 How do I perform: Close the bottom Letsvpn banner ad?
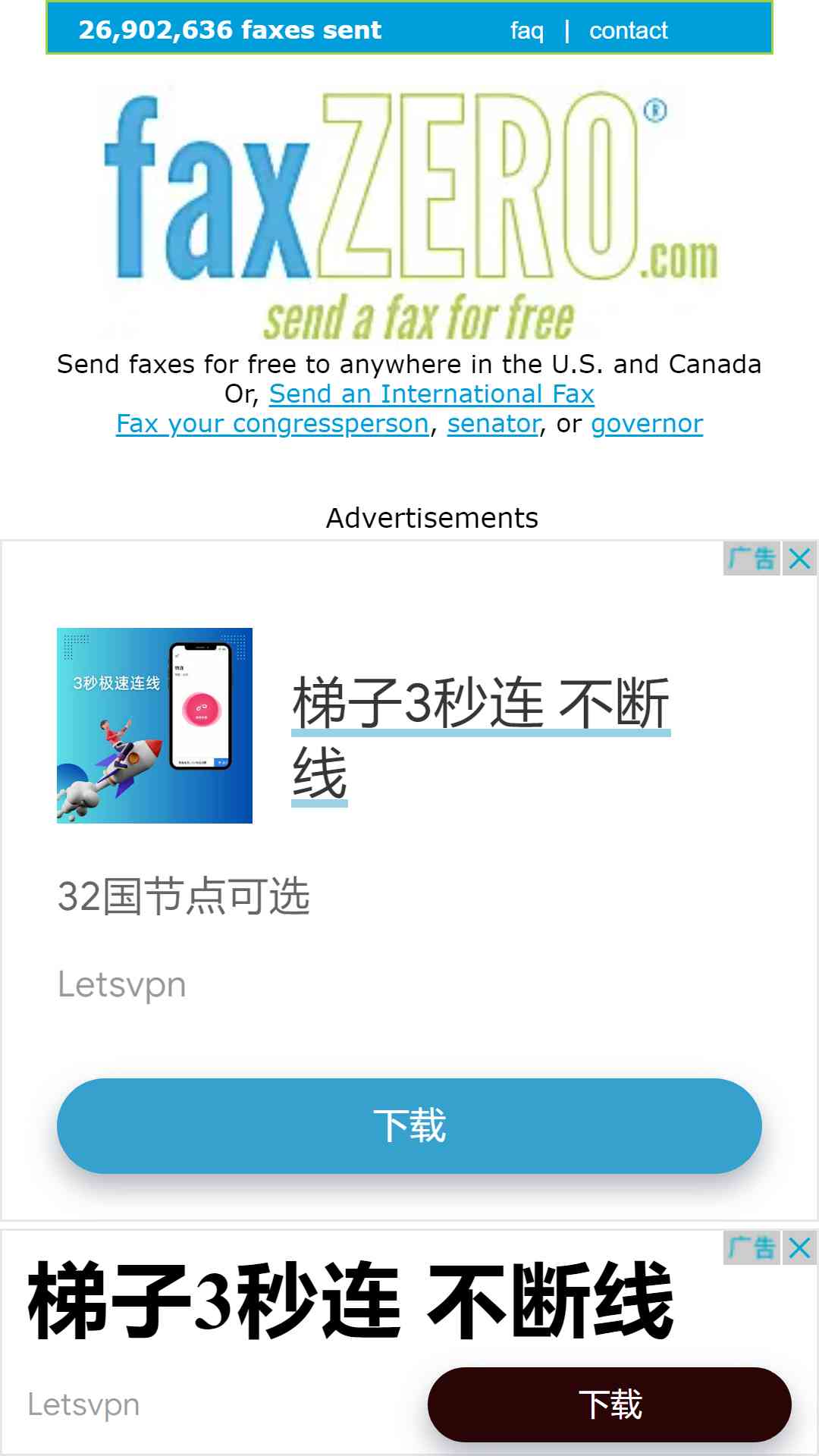799,1247
